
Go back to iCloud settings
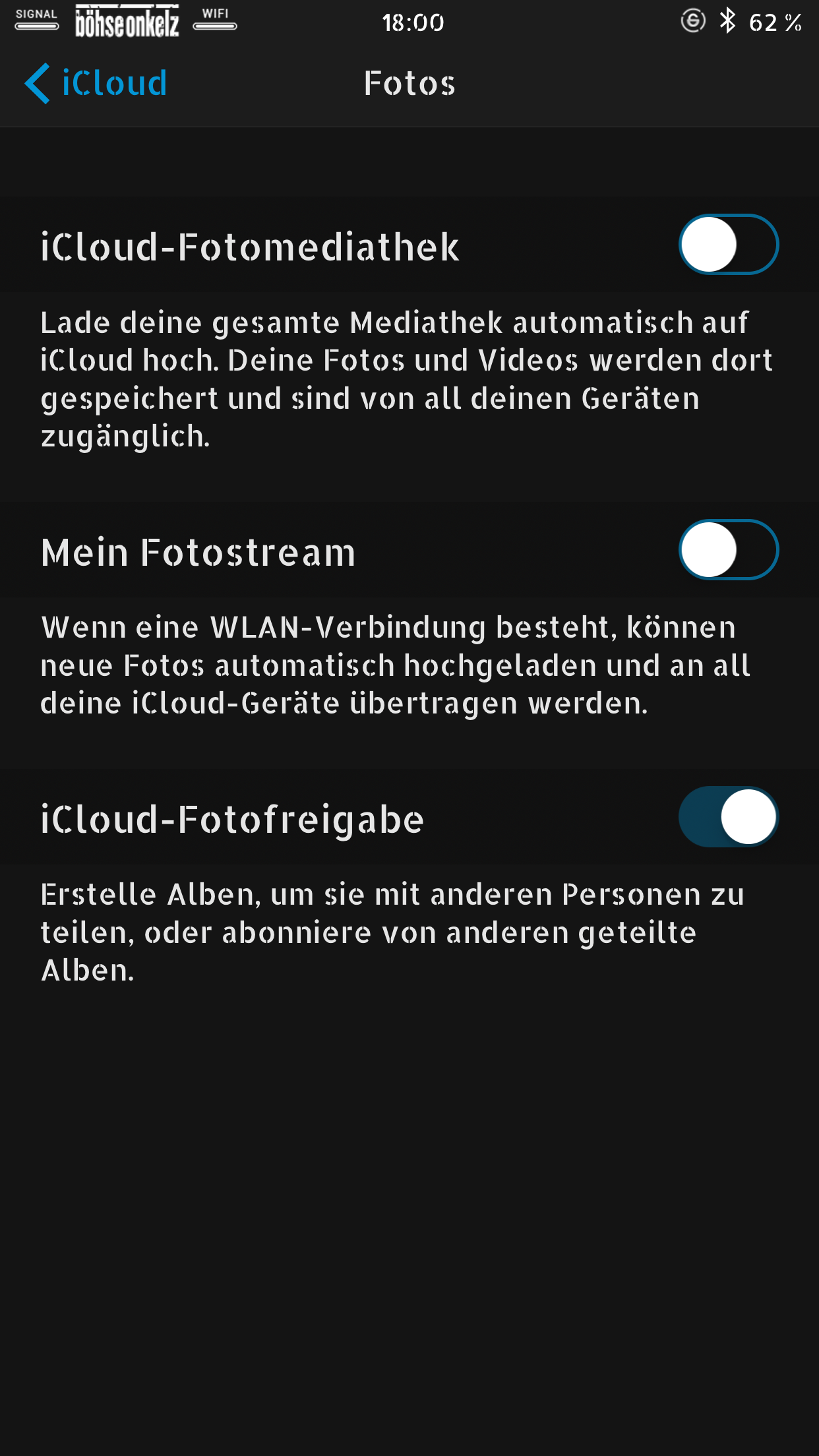96,83
